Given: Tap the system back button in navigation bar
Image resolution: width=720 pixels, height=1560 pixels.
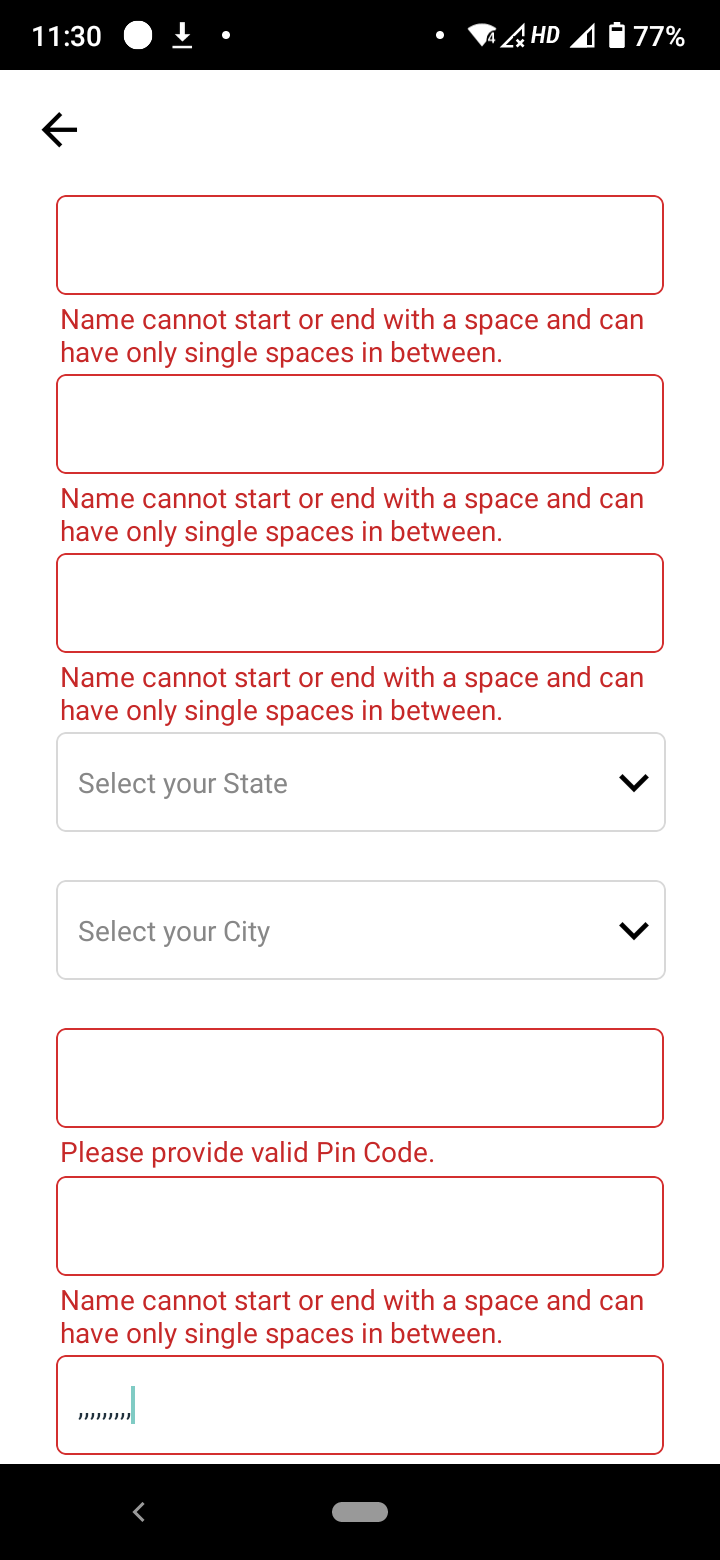Looking at the screenshot, I should 139,1512.
